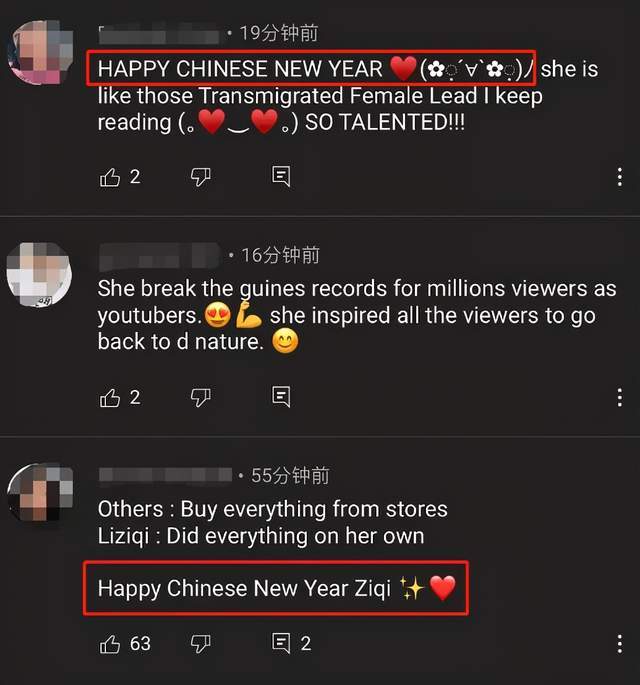Open overflow menu for the 'SO TALENTED!!!' comment
640x685 pixels.
pyautogui.click(x=620, y=177)
